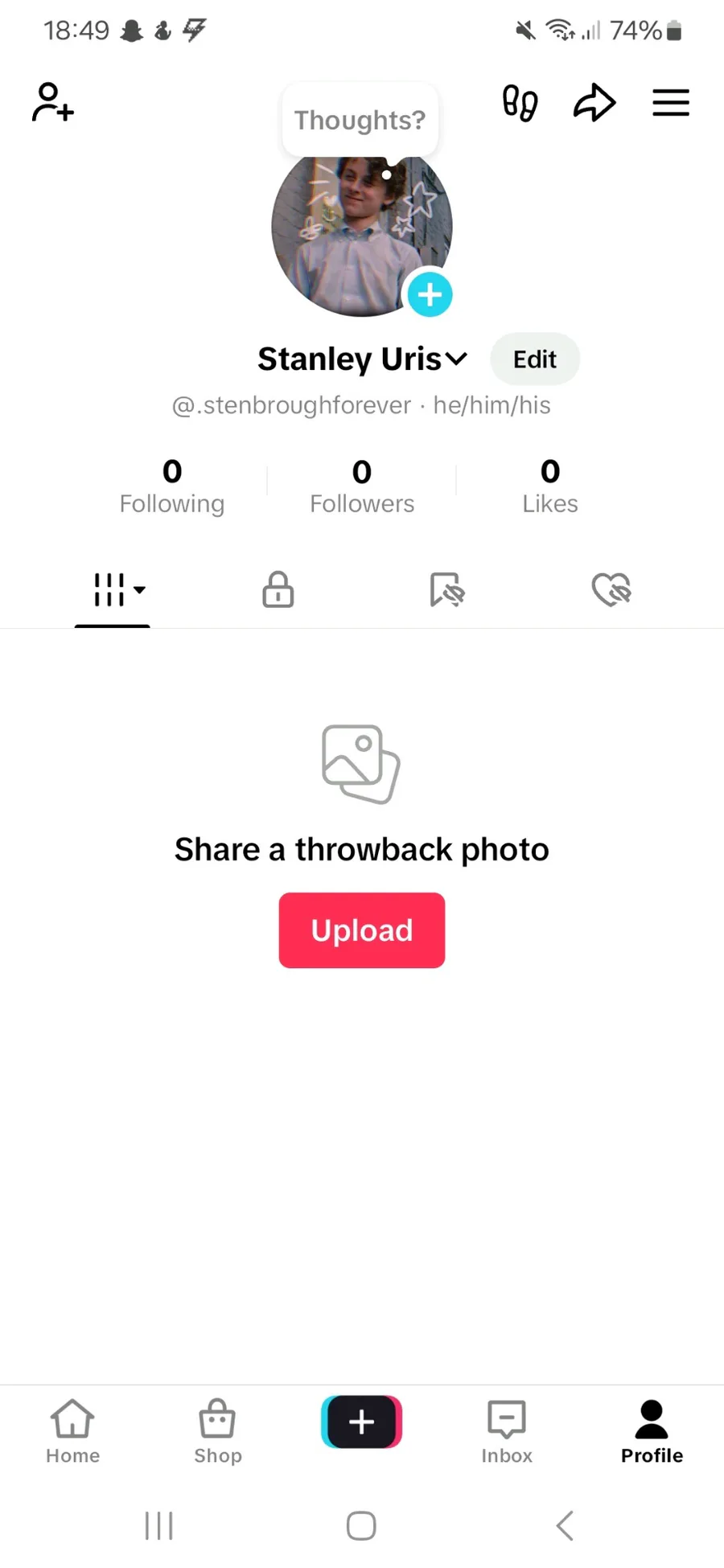
Task: View the Likes count
Action: tap(550, 486)
